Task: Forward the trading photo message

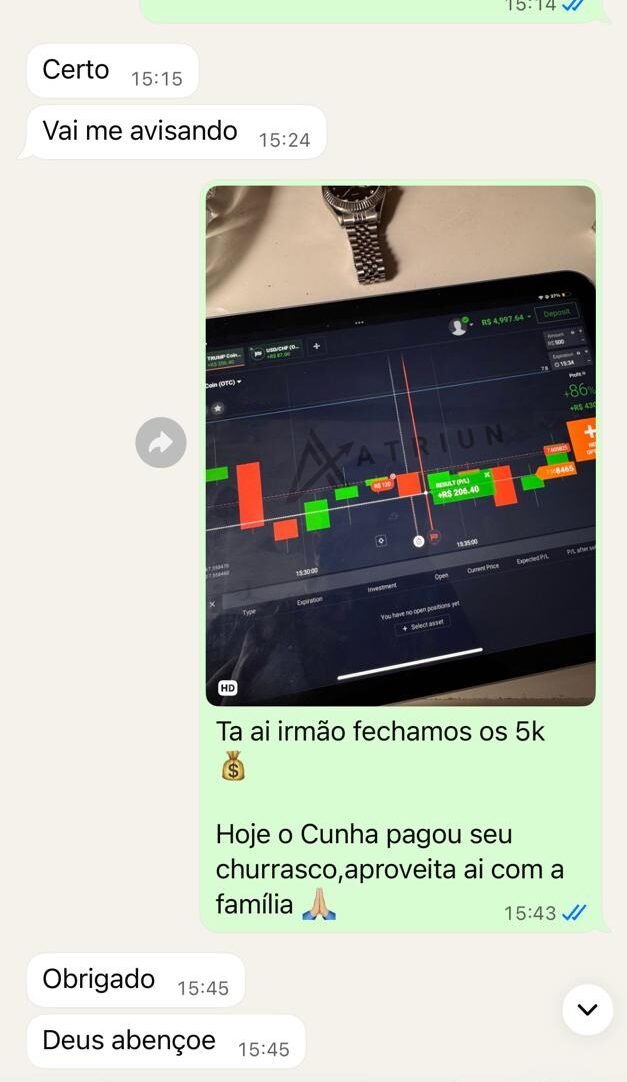Action: [161, 443]
